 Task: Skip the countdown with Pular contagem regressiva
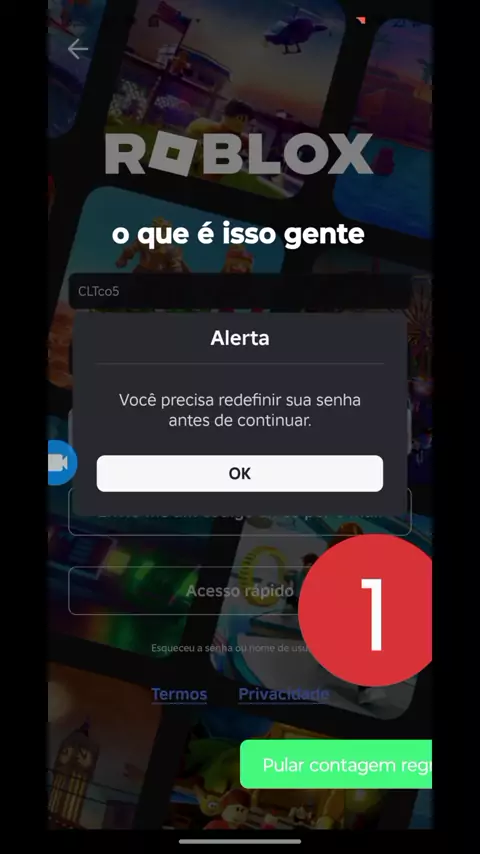click(x=336, y=764)
